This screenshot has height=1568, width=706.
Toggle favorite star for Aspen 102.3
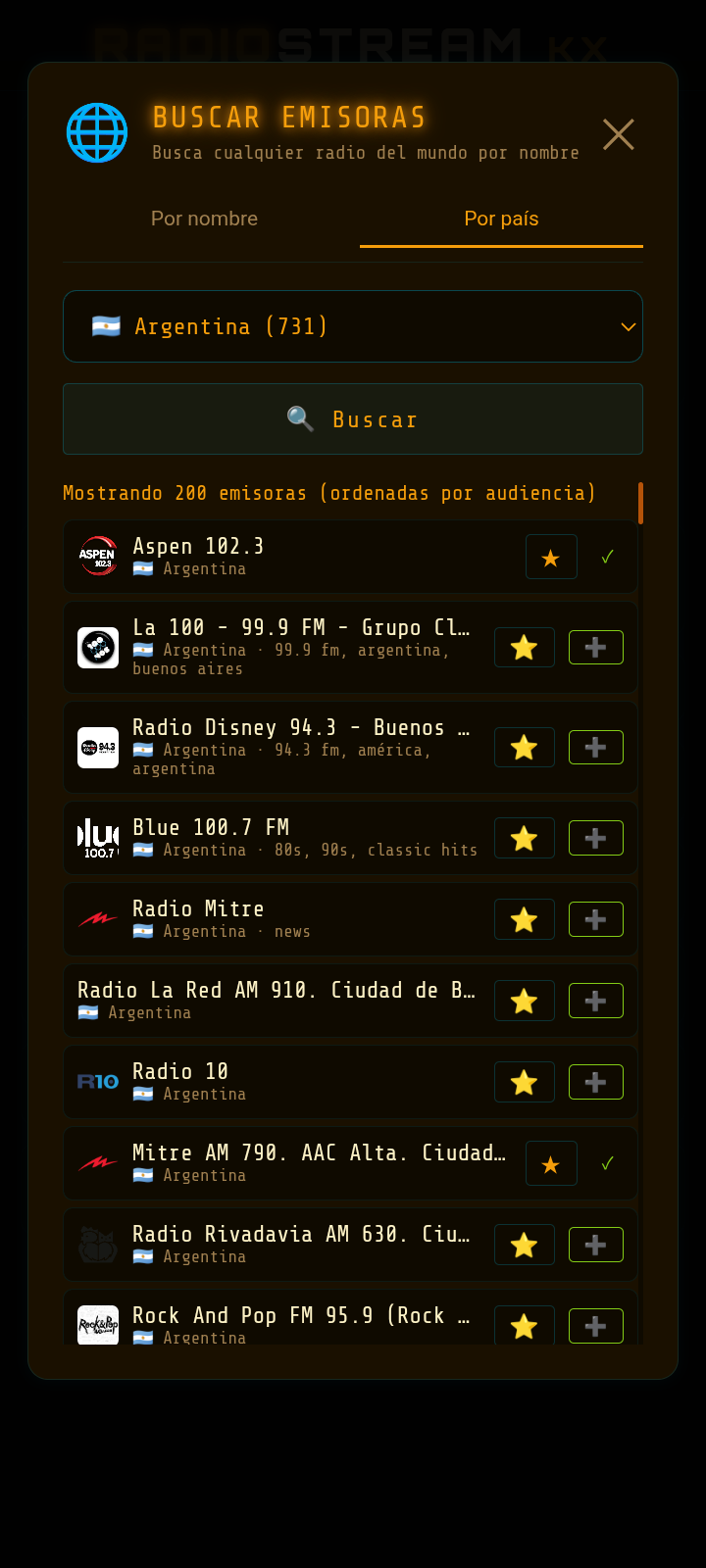[x=551, y=557]
